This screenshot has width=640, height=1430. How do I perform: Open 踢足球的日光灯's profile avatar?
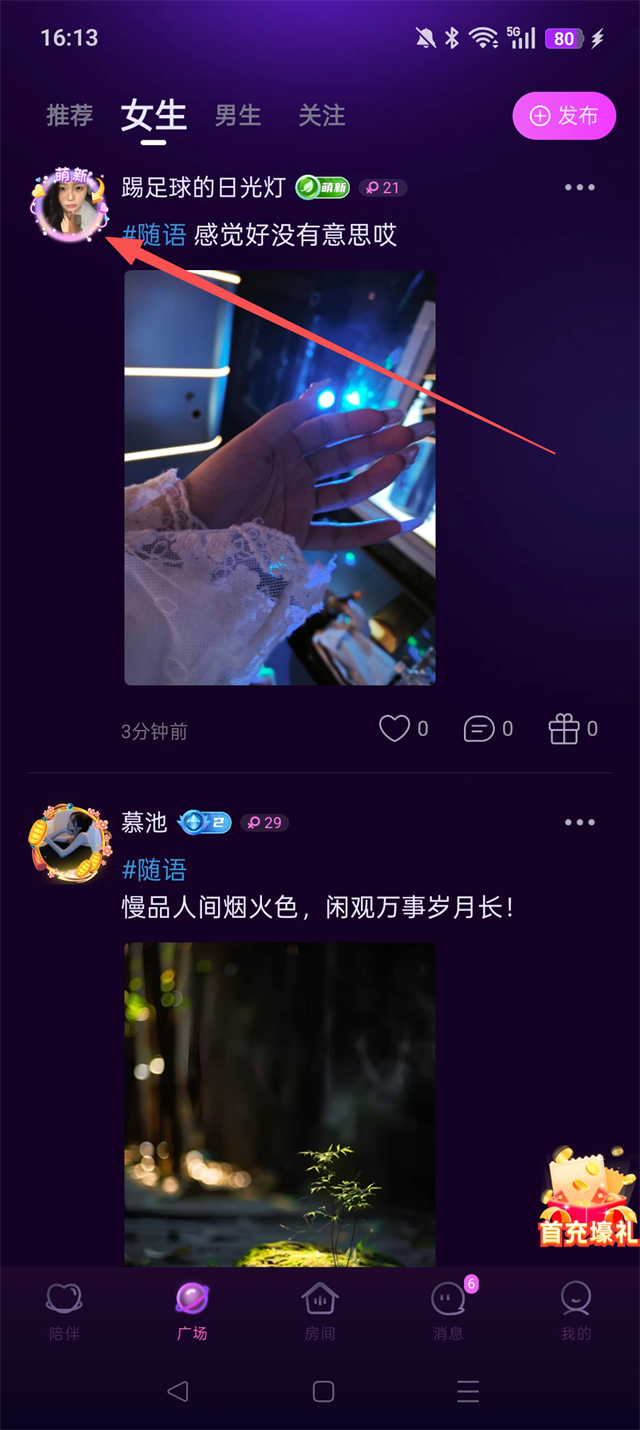coord(68,206)
